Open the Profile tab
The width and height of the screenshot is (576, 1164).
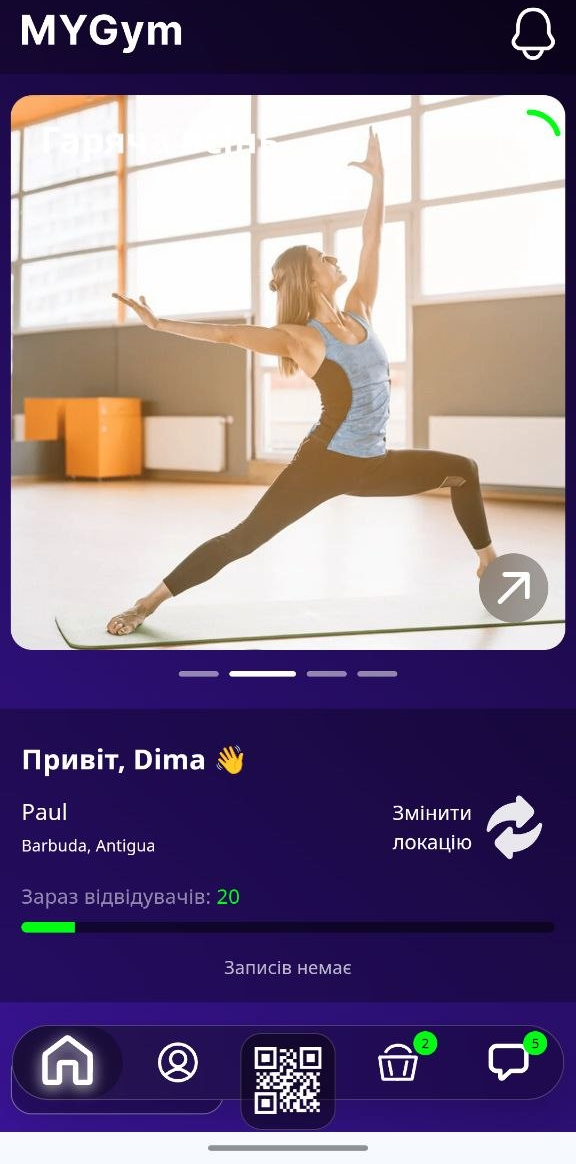tap(178, 1062)
